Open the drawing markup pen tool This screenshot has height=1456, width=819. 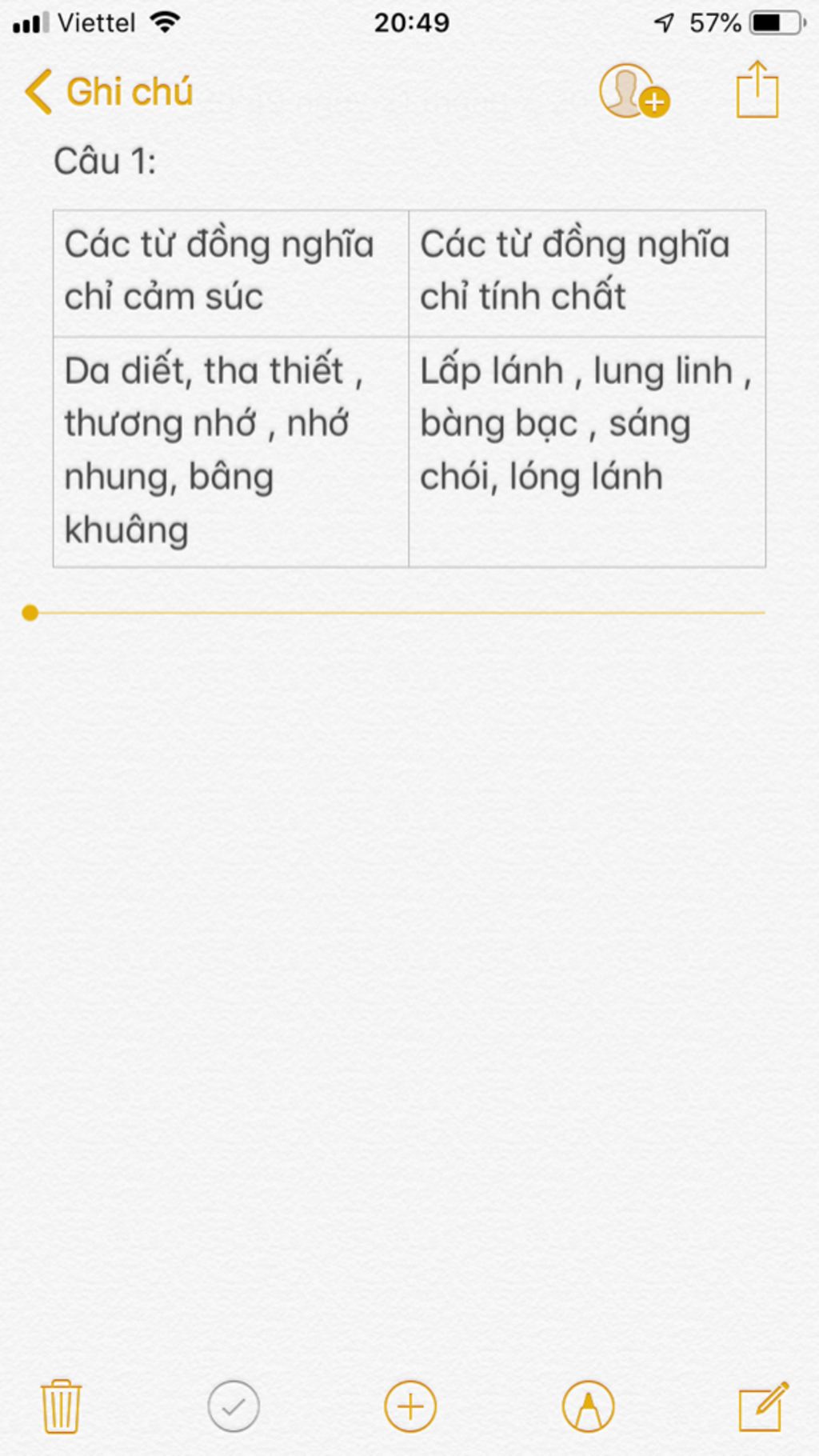click(x=588, y=1406)
